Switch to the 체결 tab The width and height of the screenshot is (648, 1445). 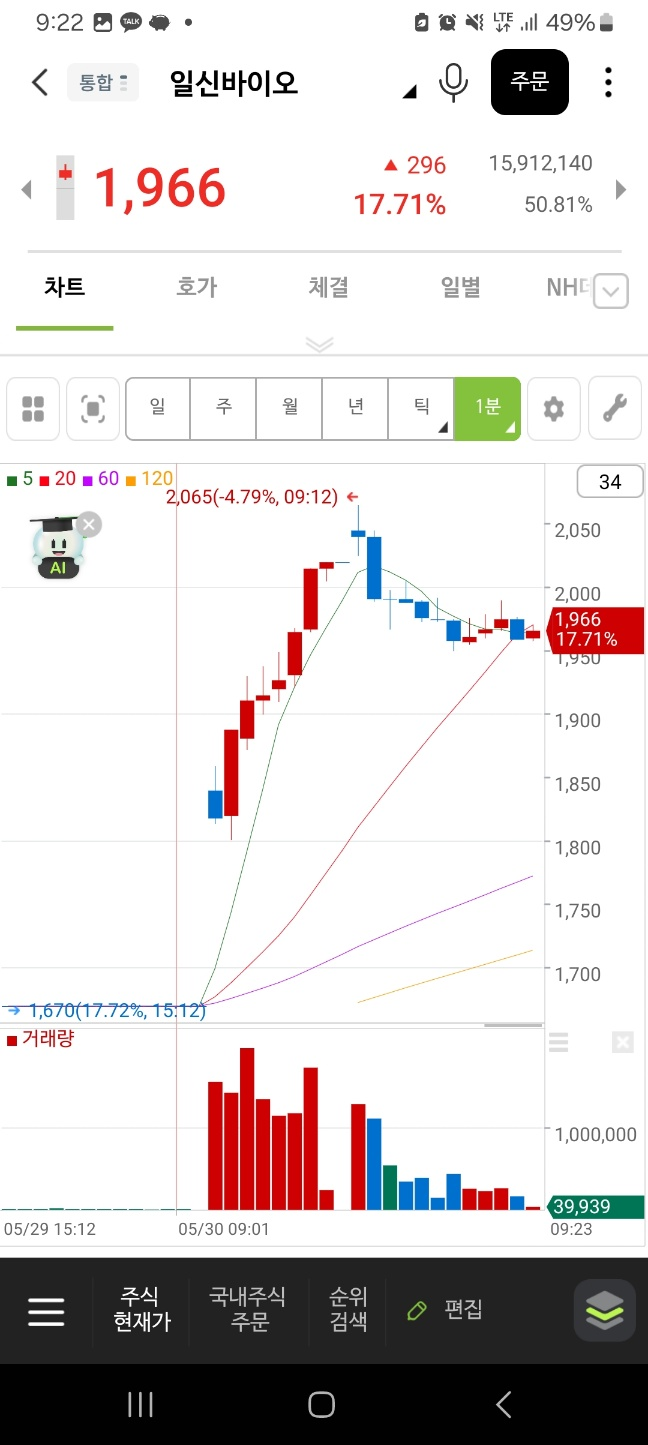coord(328,288)
